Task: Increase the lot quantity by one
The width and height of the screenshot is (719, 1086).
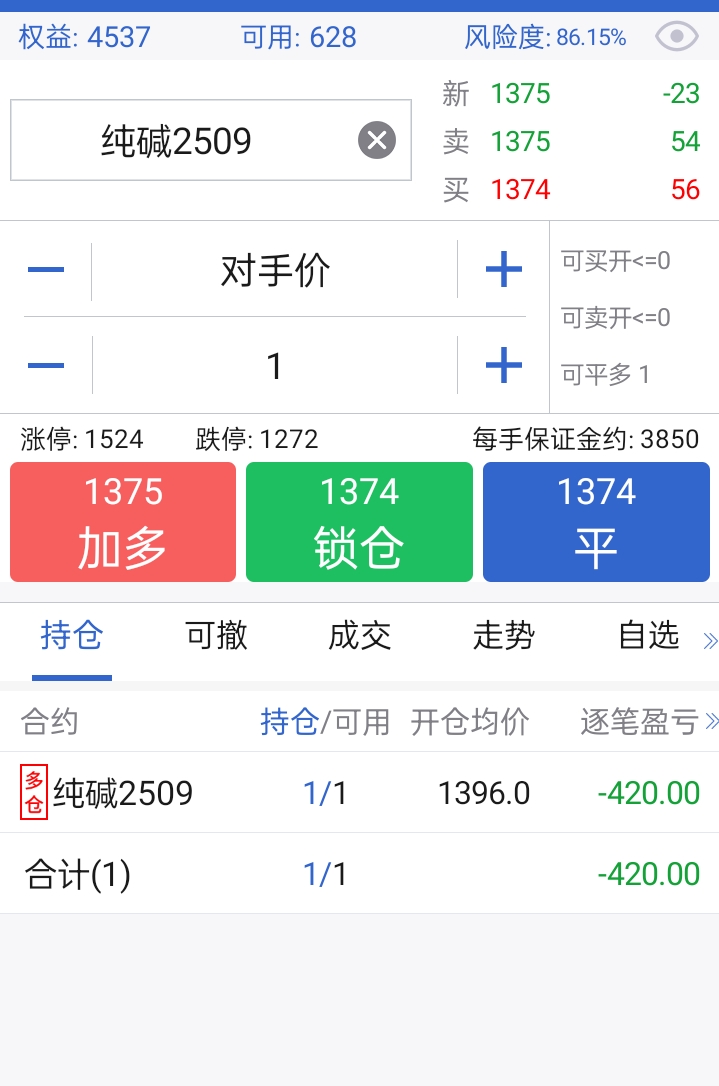Action: (x=503, y=366)
